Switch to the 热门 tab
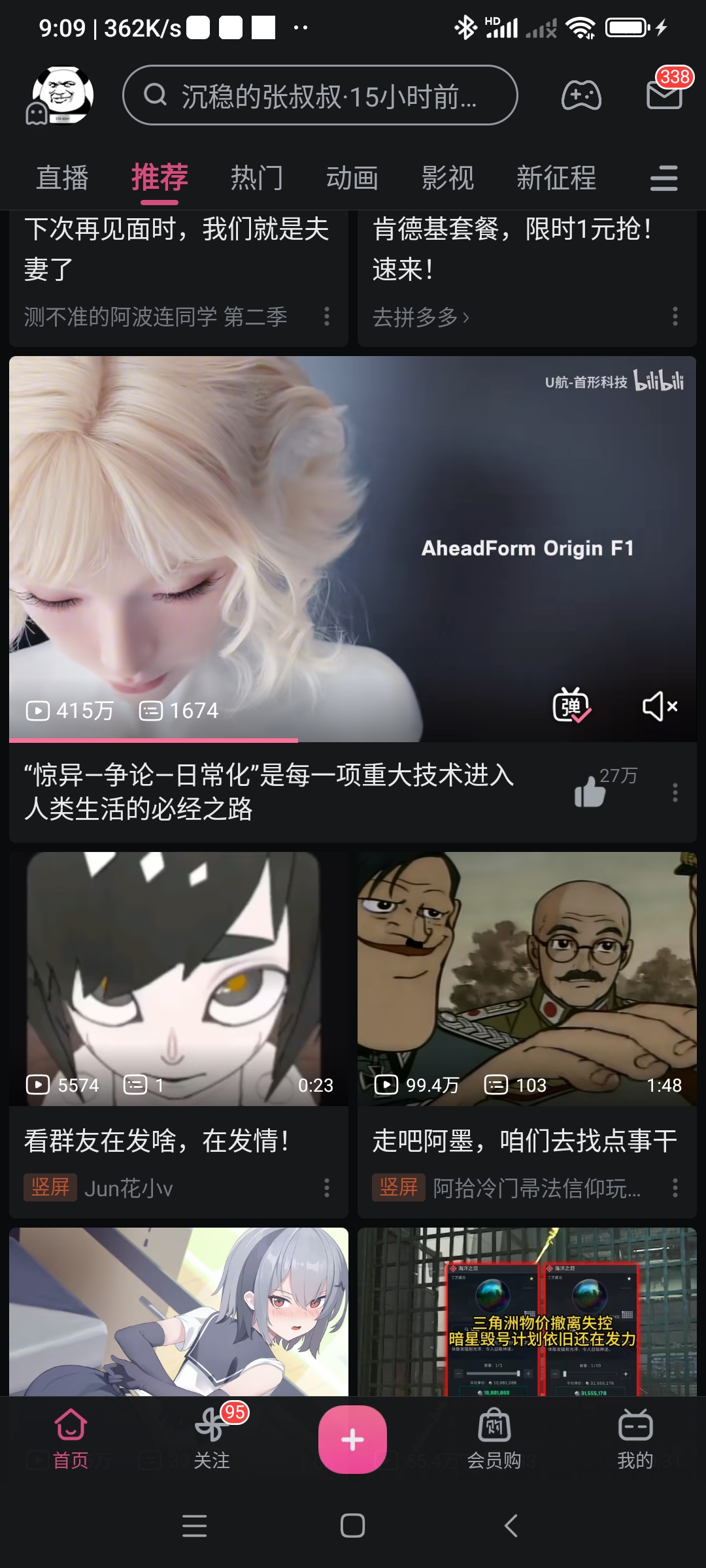Viewport: 706px width, 1568px height. 257,178
